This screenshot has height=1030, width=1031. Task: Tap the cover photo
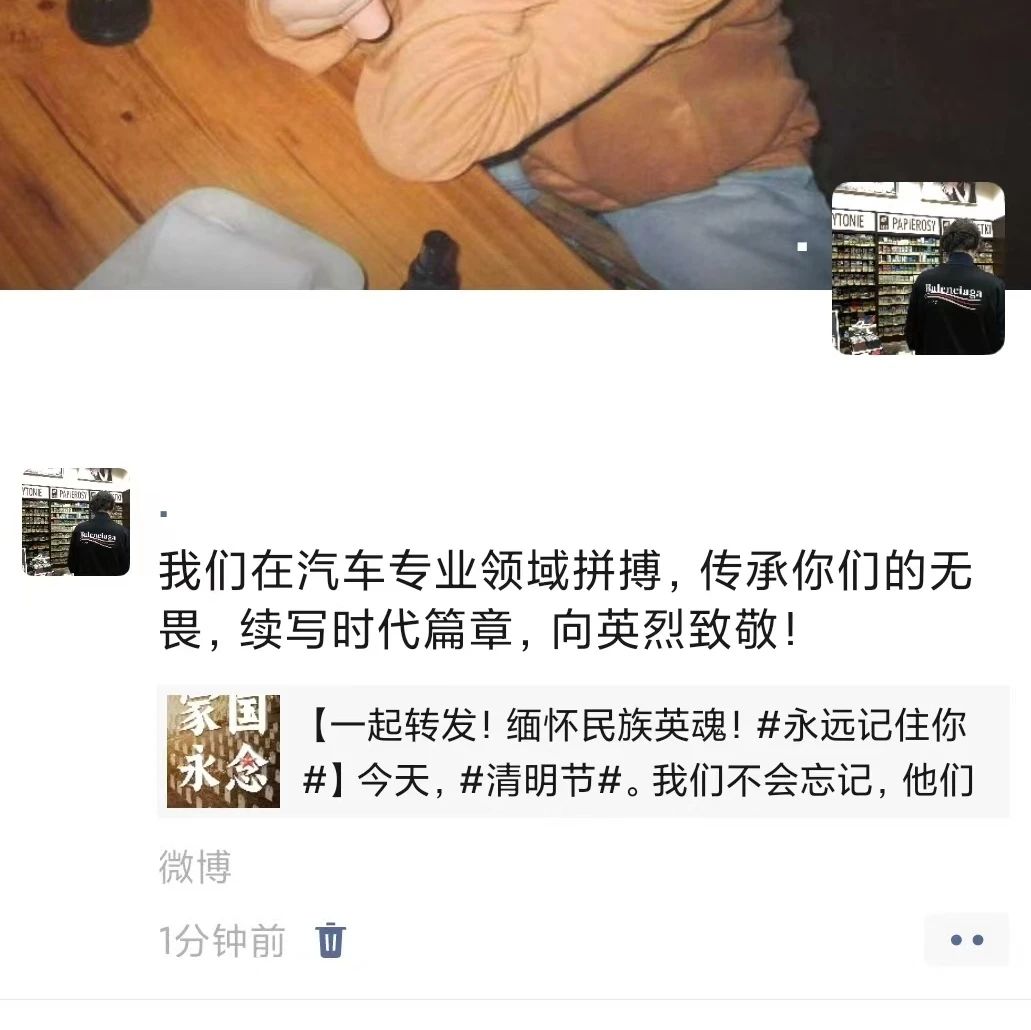pos(400,140)
